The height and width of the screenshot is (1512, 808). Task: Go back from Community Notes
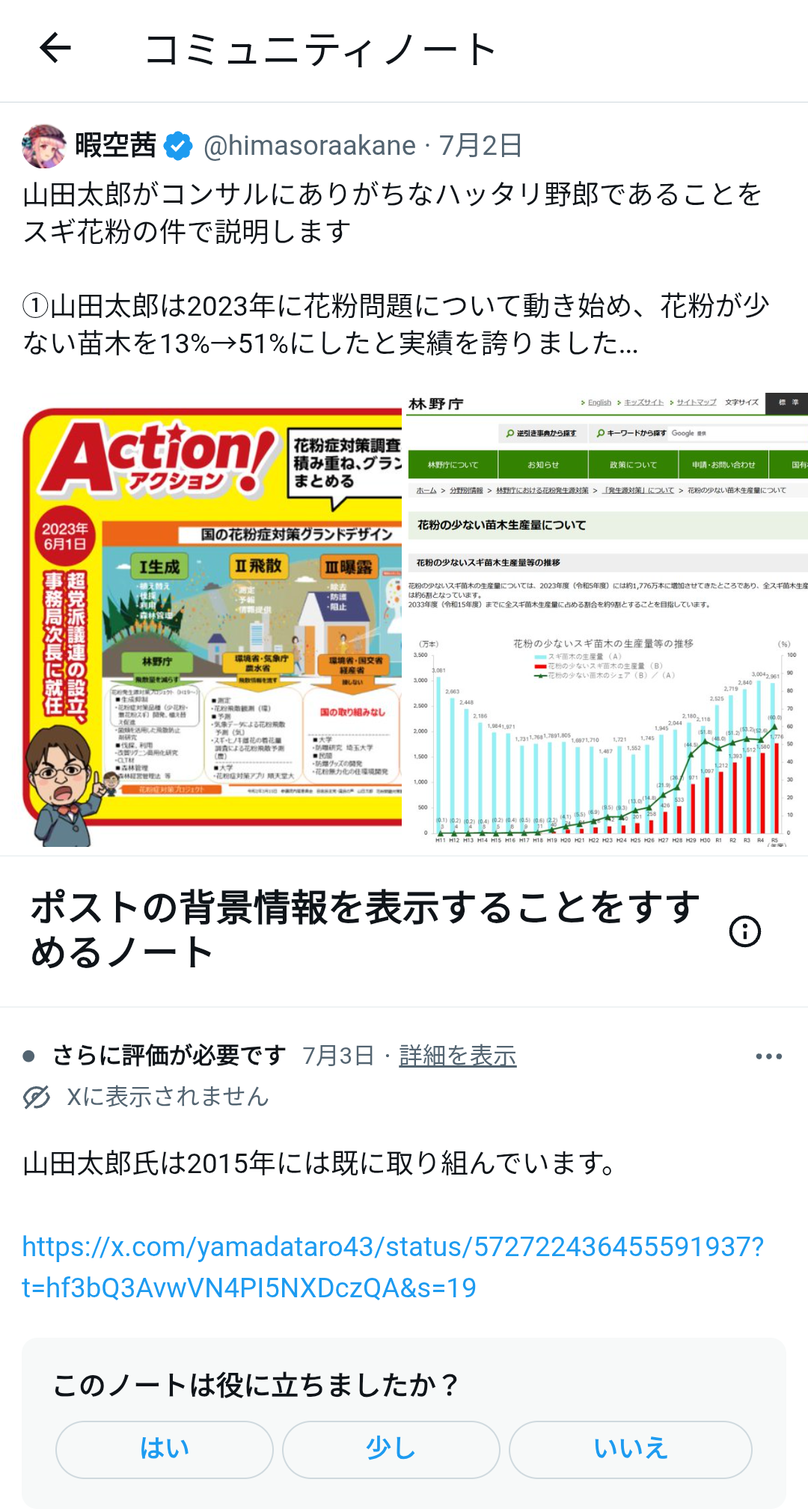(x=55, y=49)
